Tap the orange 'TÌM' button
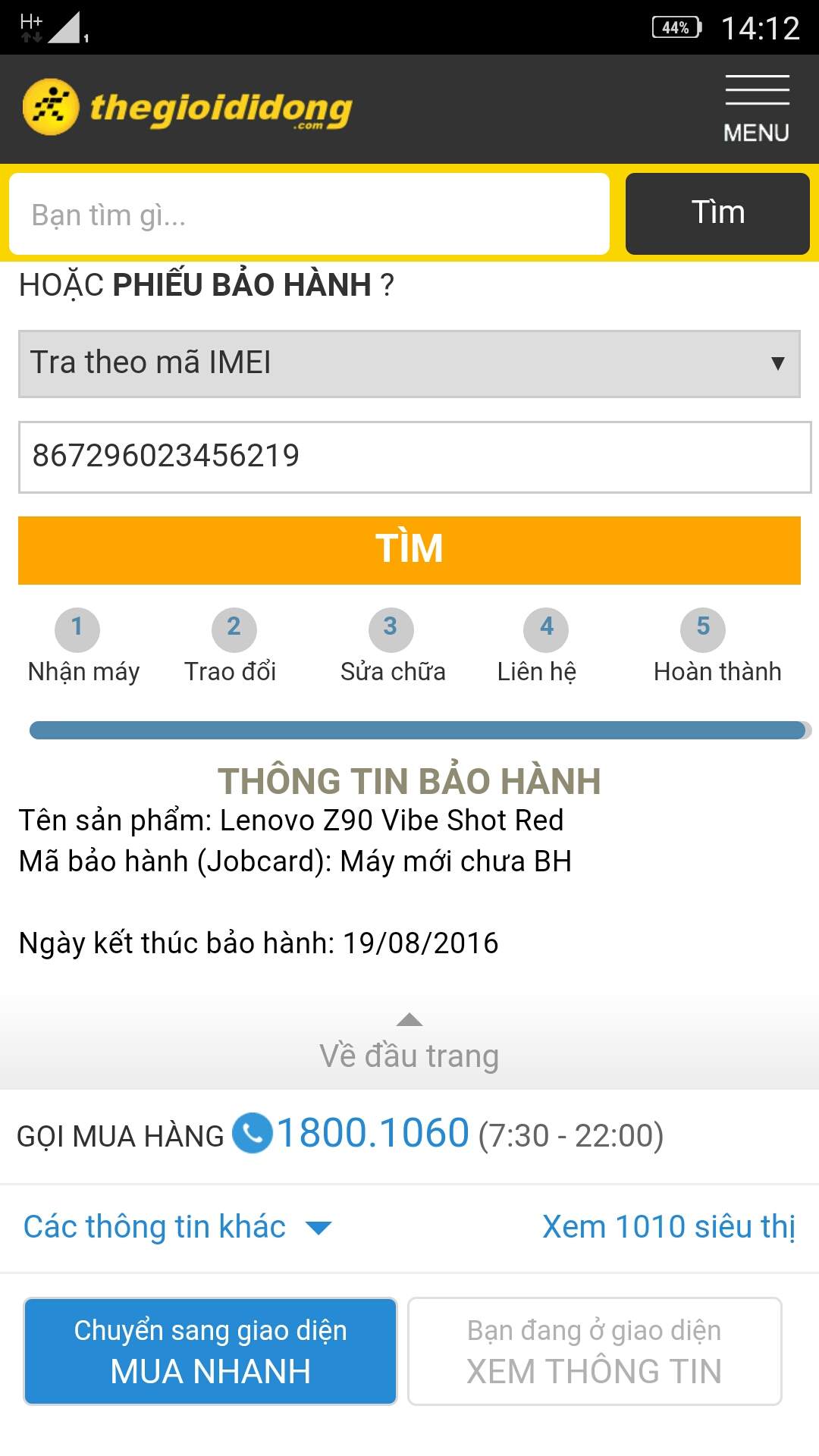The height and width of the screenshot is (1456, 819). (409, 550)
